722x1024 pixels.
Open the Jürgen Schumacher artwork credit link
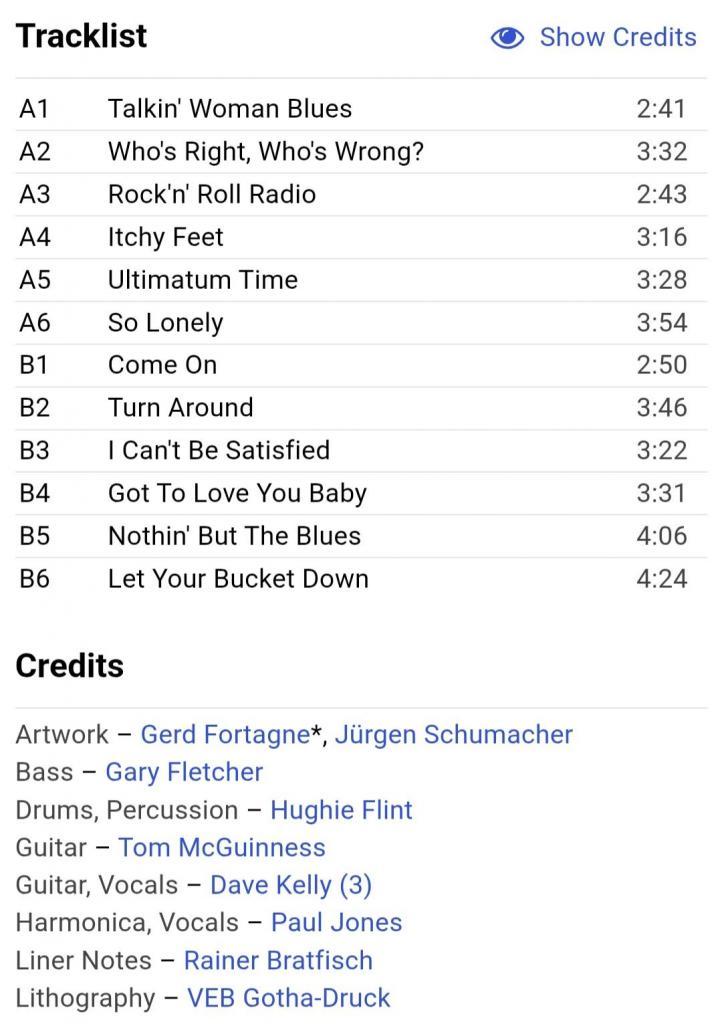[453, 734]
